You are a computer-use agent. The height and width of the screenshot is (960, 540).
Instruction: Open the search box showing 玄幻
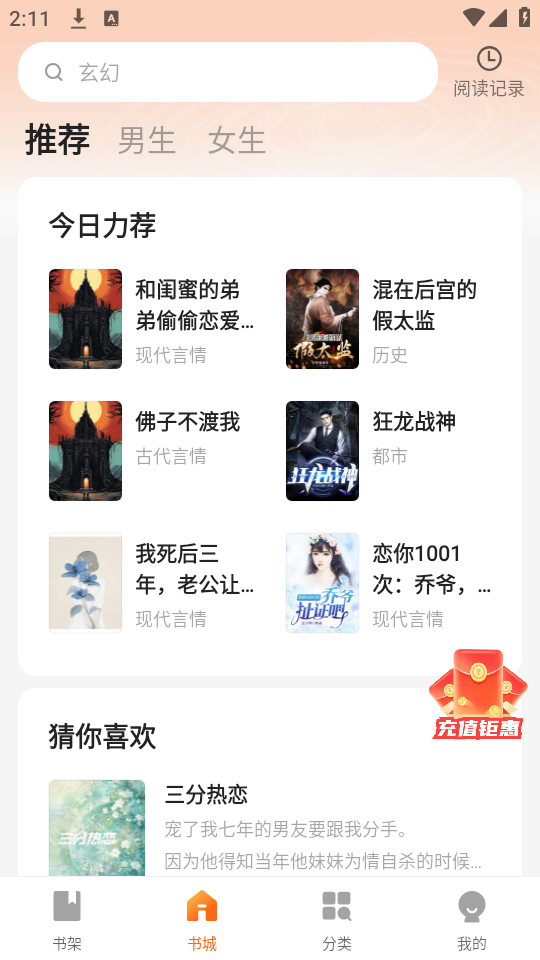click(x=228, y=72)
